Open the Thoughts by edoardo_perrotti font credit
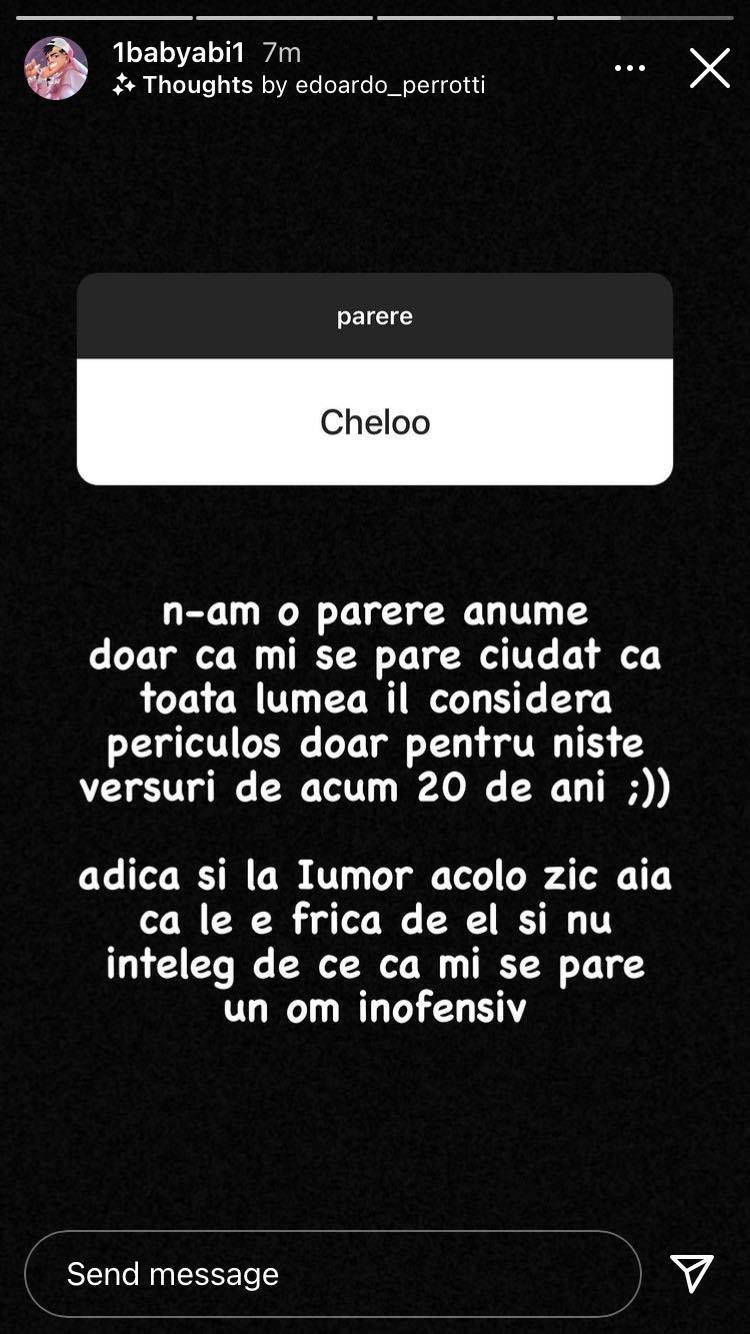The width and height of the screenshot is (750, 1334). click(299, 86)
